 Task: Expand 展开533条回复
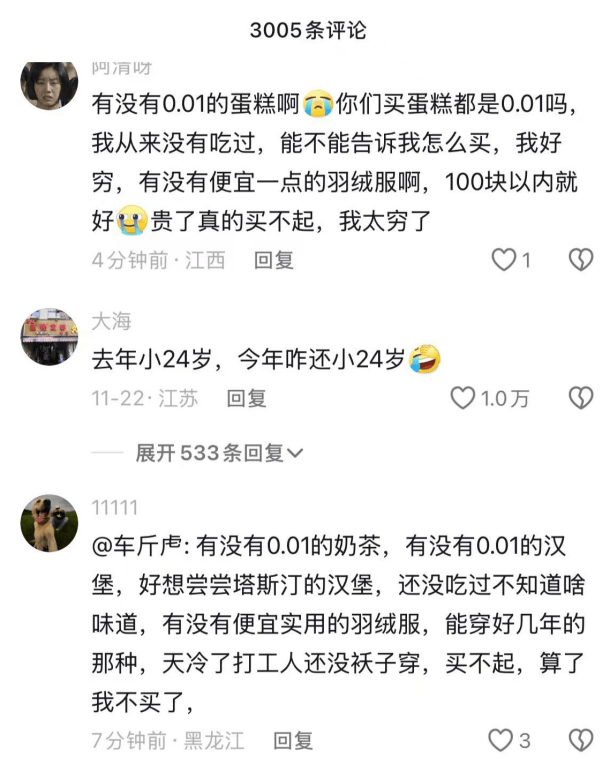click(x=219, y=453)
